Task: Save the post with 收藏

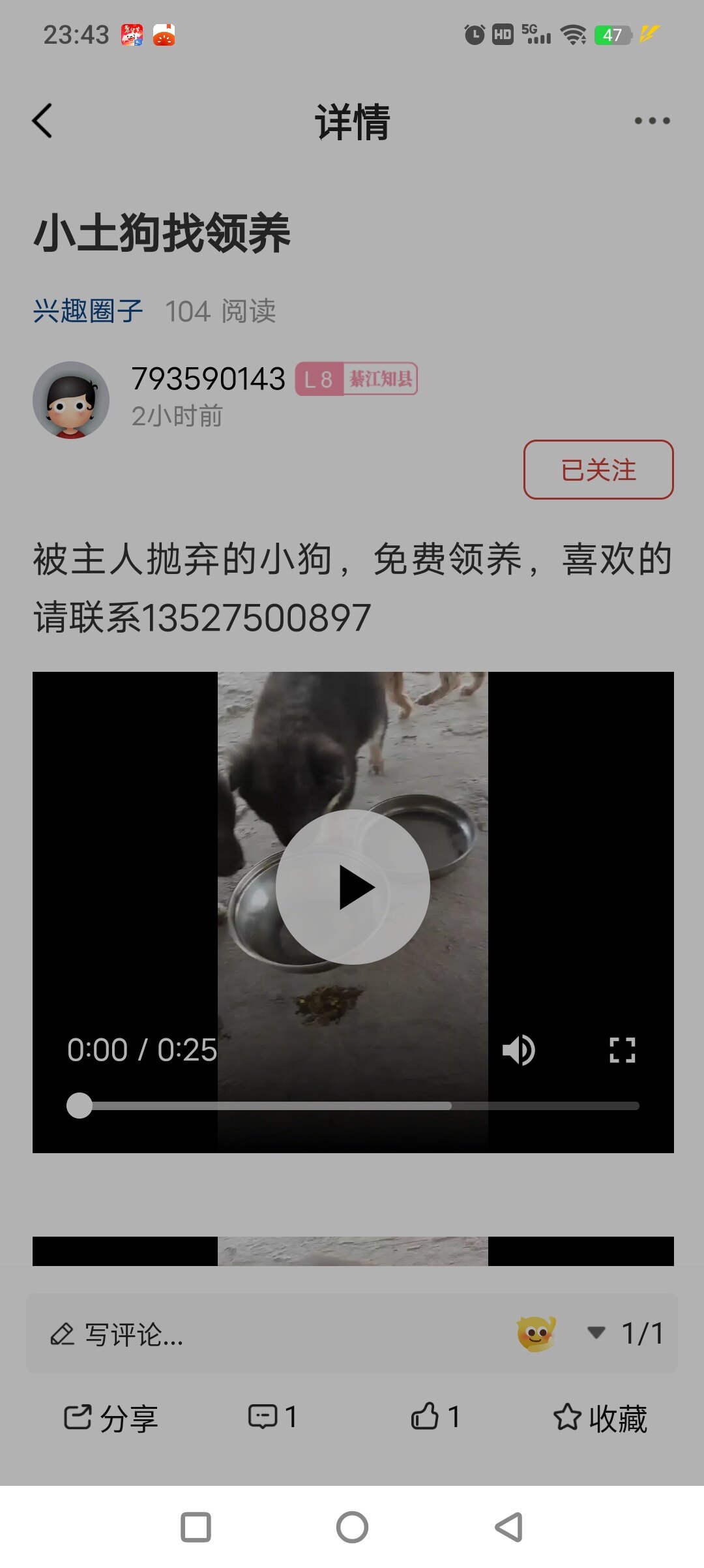Action: 600,1417
